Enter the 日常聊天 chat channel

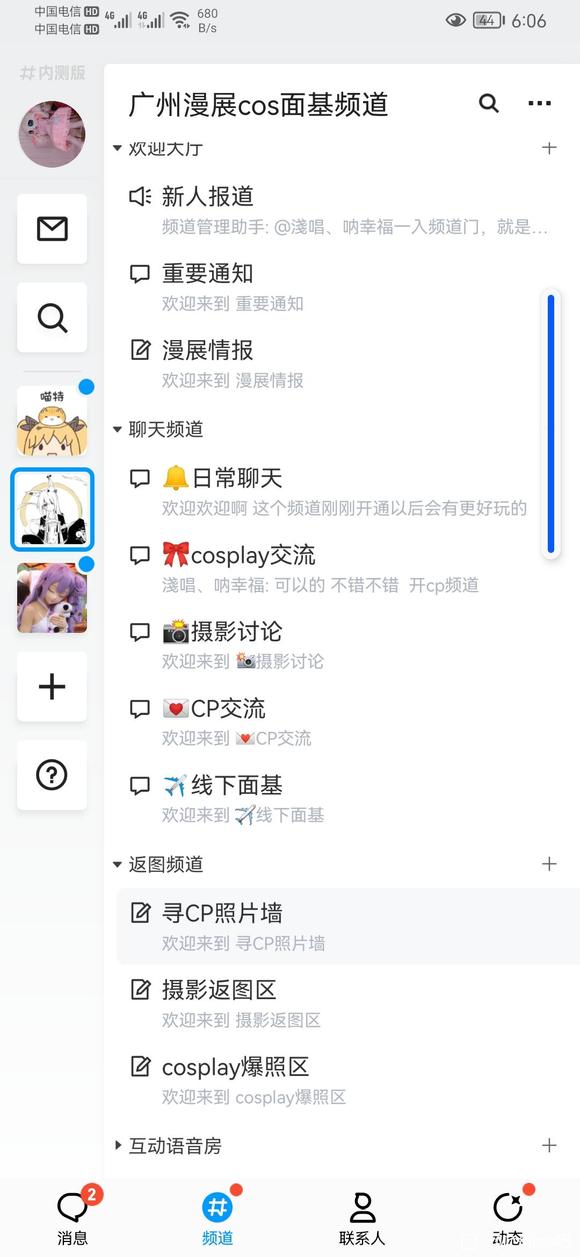point(342,492)
